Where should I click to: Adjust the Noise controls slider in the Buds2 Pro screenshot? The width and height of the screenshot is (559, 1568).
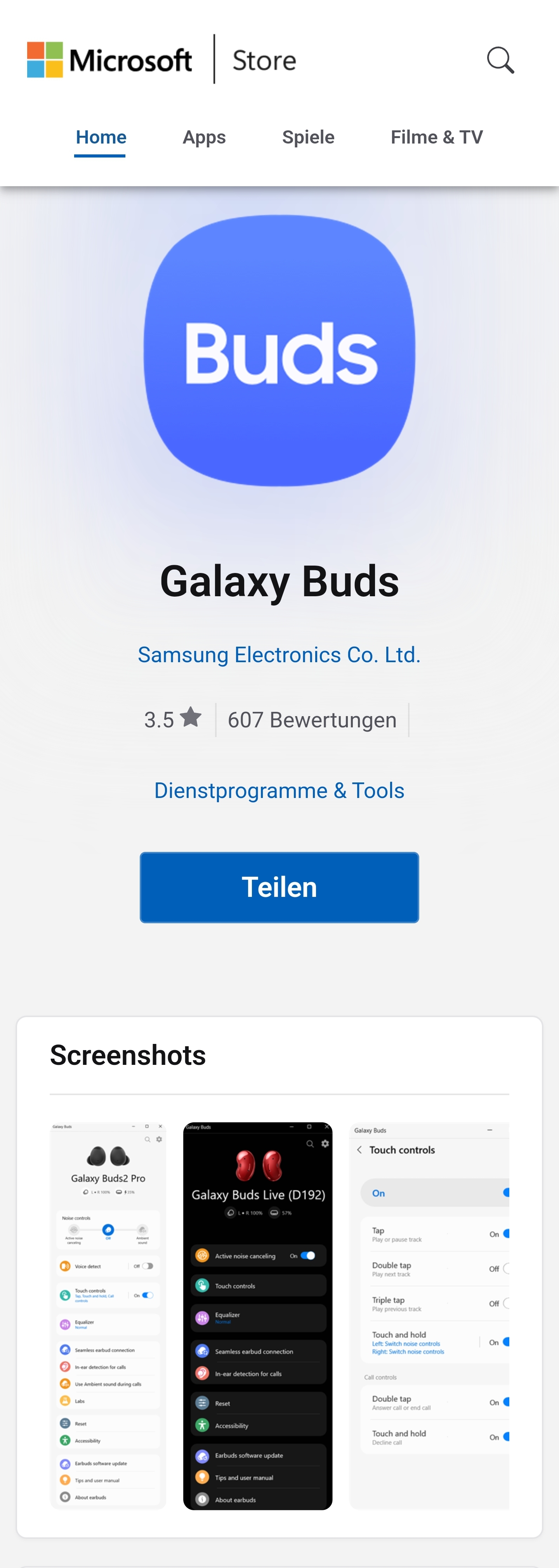click(x=108, y=1230)
